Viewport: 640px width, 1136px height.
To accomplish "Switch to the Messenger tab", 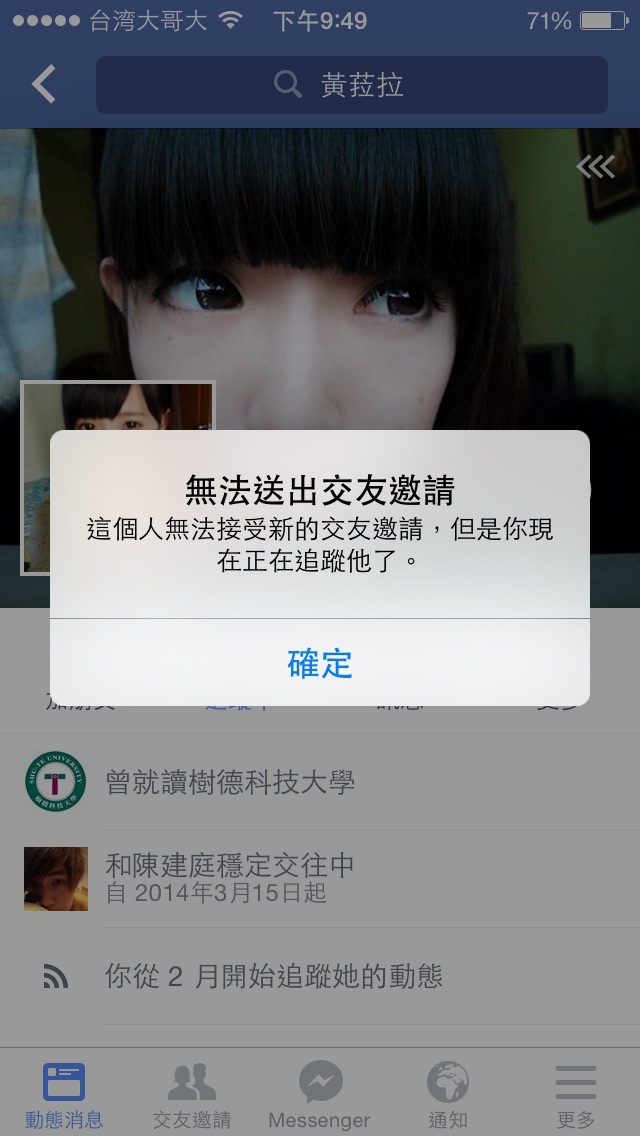I will [320, 1093].
